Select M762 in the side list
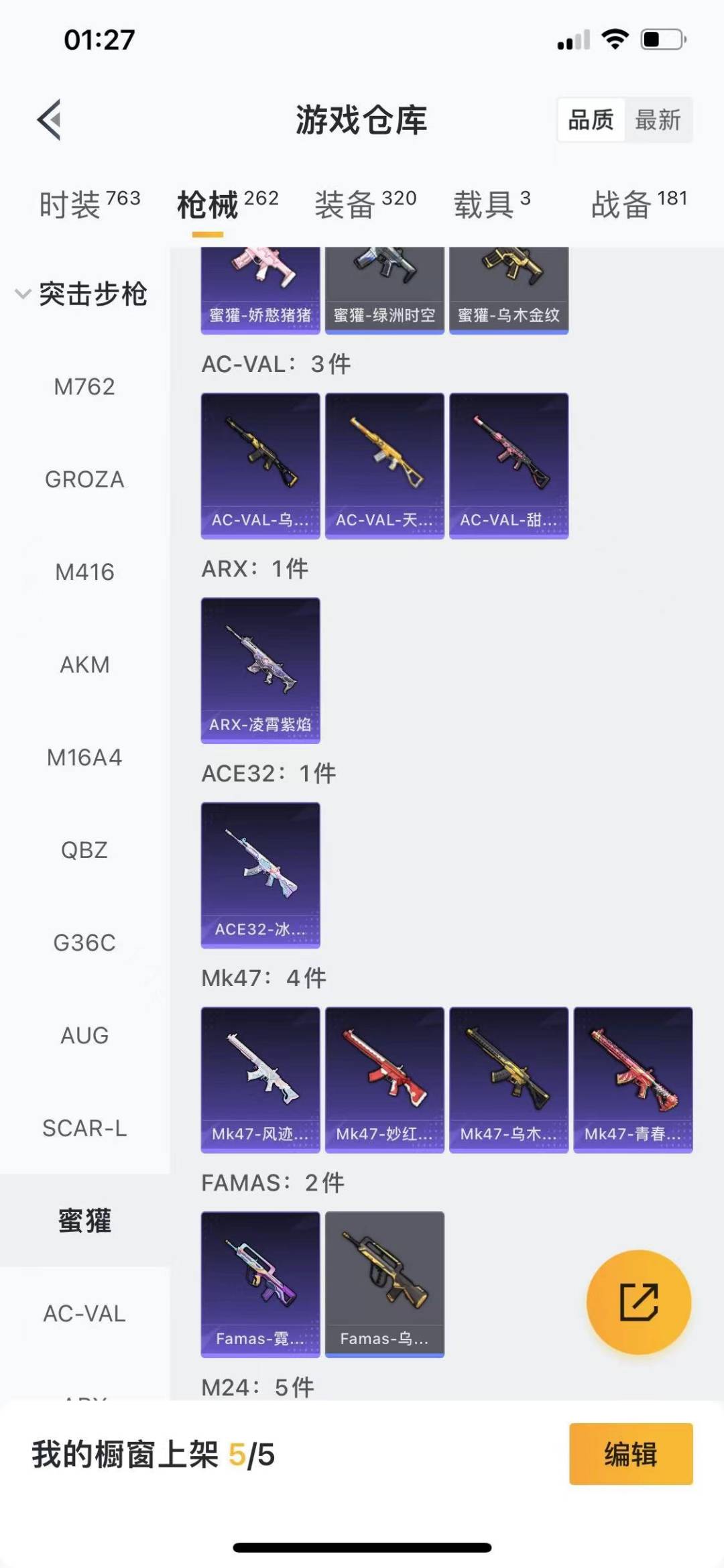 pyautogui.click(x=84, y=387)
